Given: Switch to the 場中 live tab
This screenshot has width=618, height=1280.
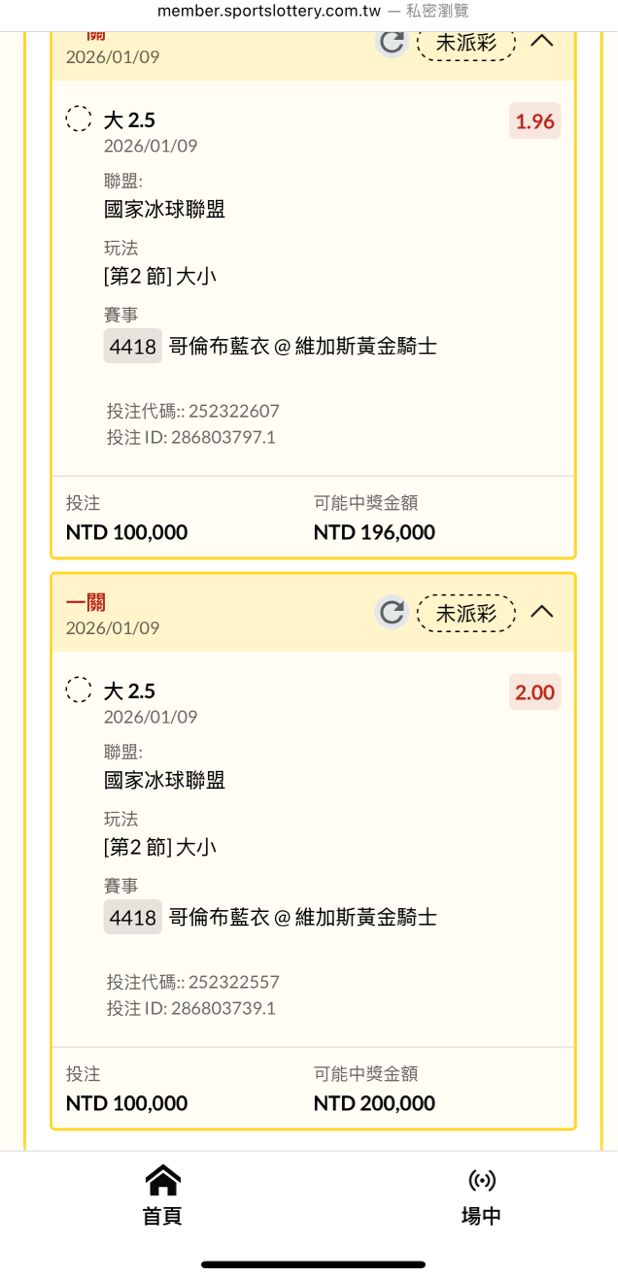Looking at the screenshot, I should 481,1196.
